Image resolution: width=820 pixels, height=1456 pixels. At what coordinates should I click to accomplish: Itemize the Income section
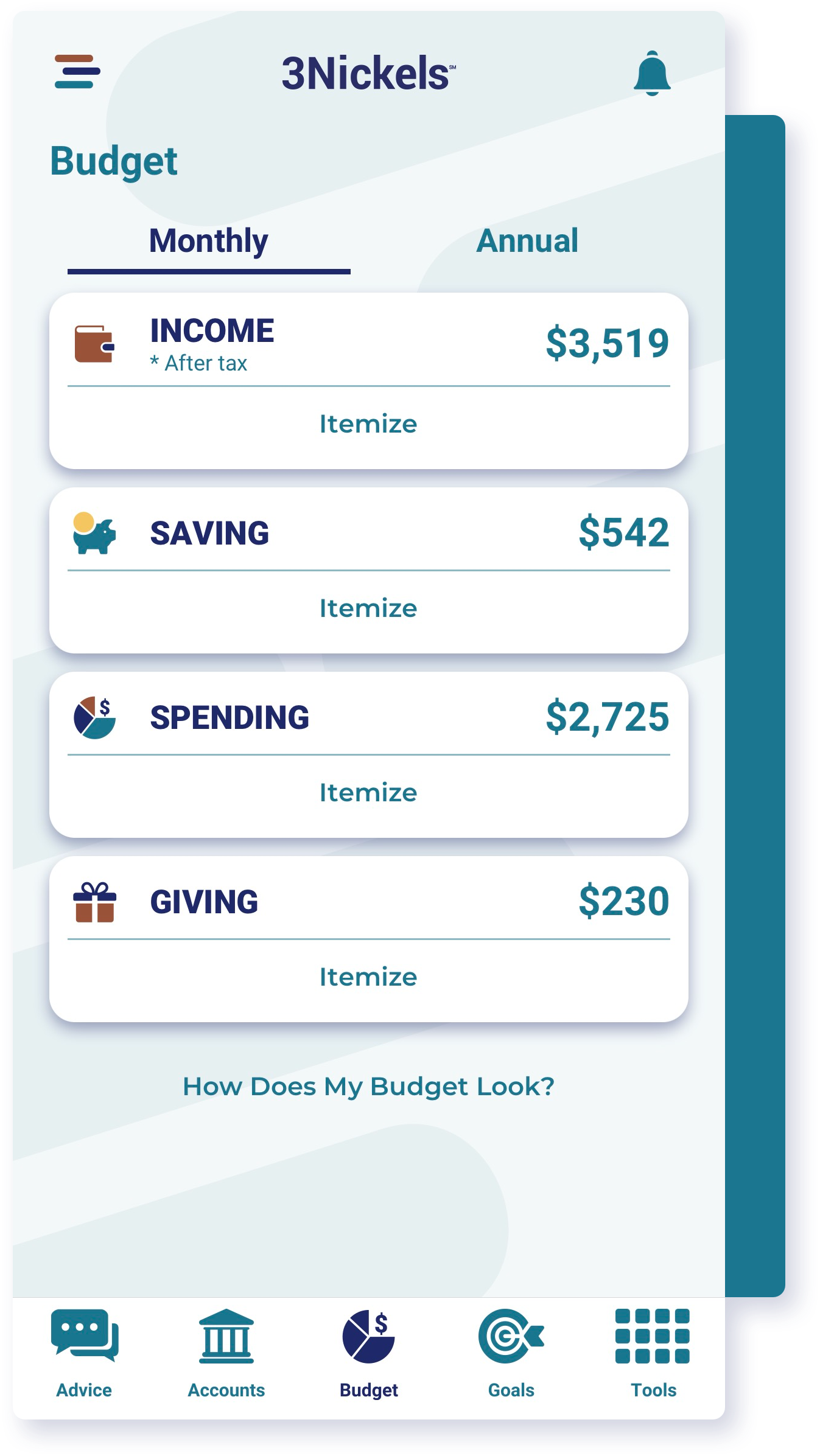pyautogui.click(x=368, y=424)
